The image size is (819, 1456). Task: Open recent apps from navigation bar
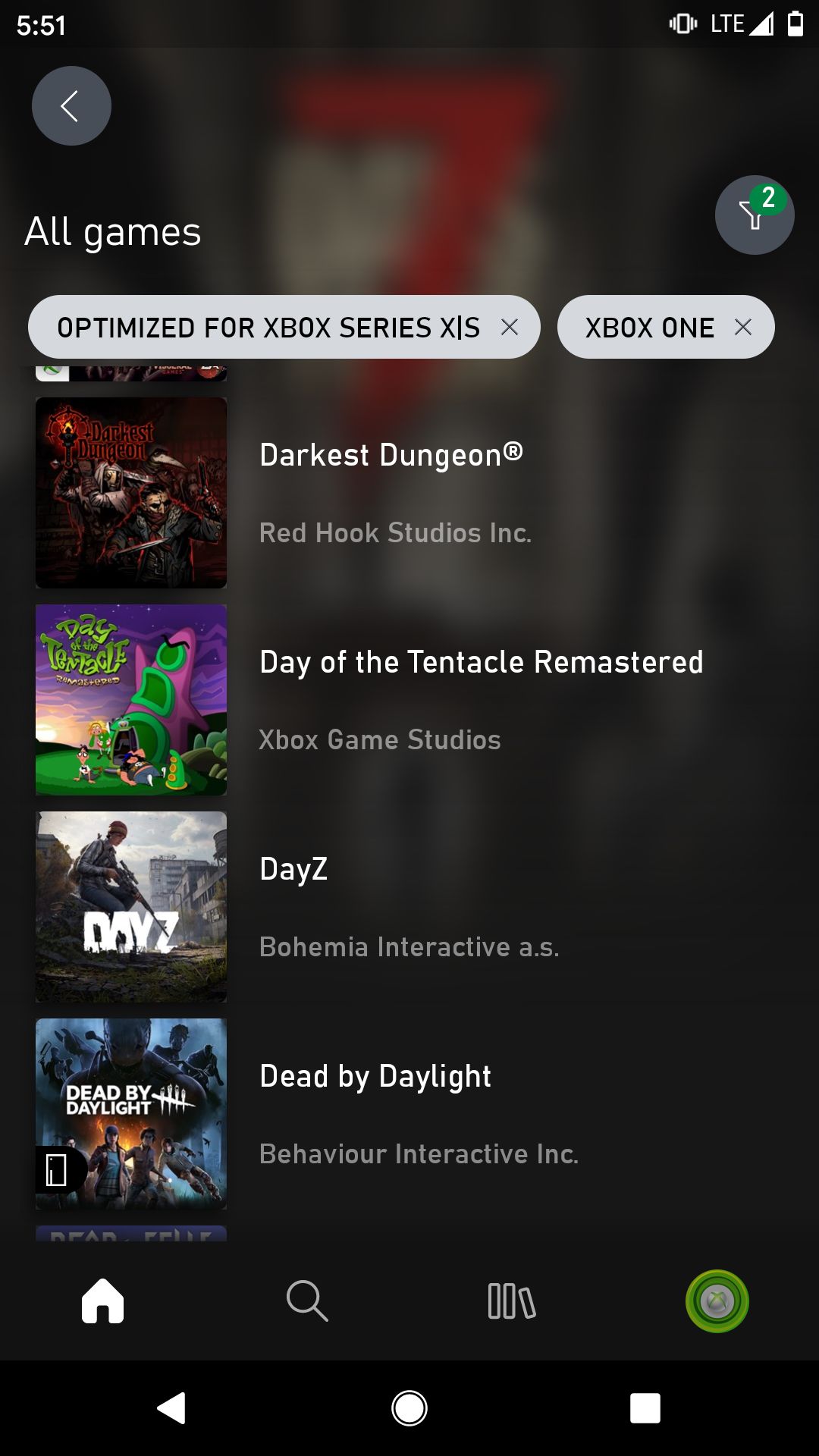point(645,1409)
